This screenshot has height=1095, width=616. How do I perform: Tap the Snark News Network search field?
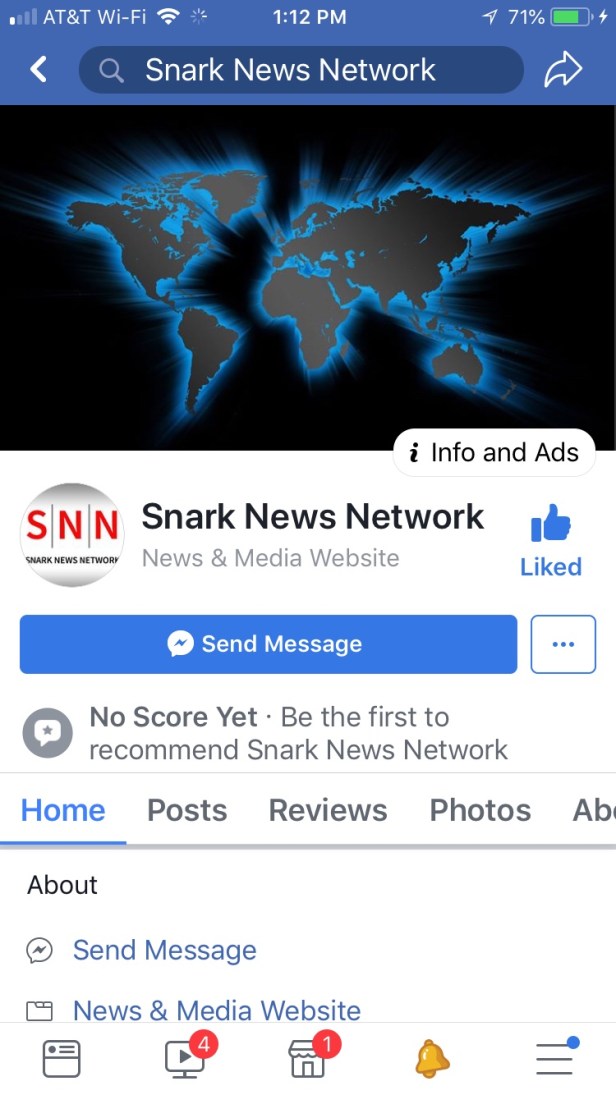pos(300,70)
